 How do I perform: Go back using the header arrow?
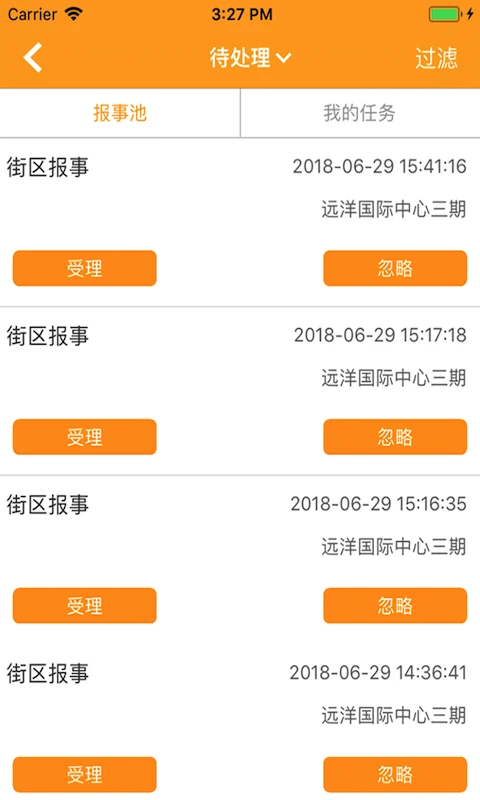(x=33, y=58)
